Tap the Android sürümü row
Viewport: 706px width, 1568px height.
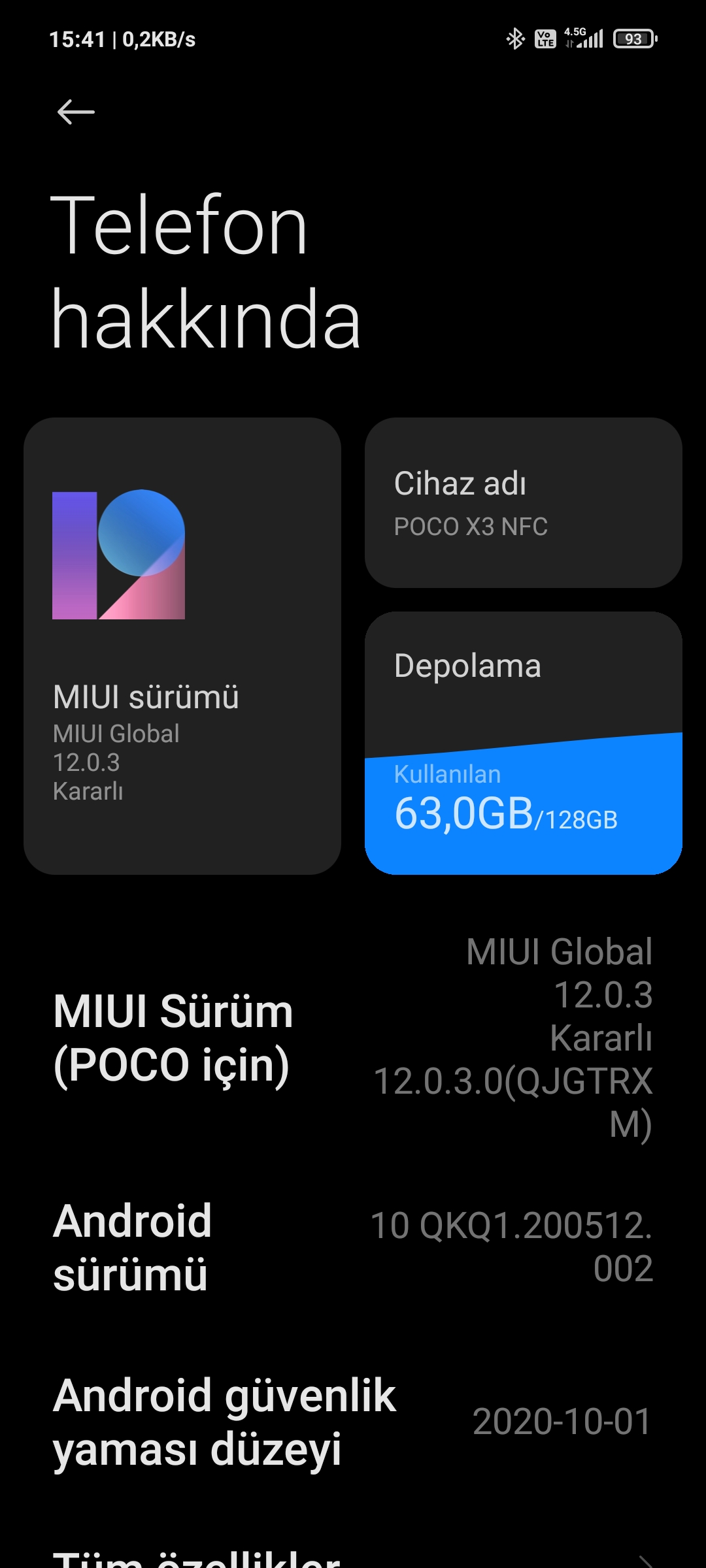click(x=353, y=1247)
